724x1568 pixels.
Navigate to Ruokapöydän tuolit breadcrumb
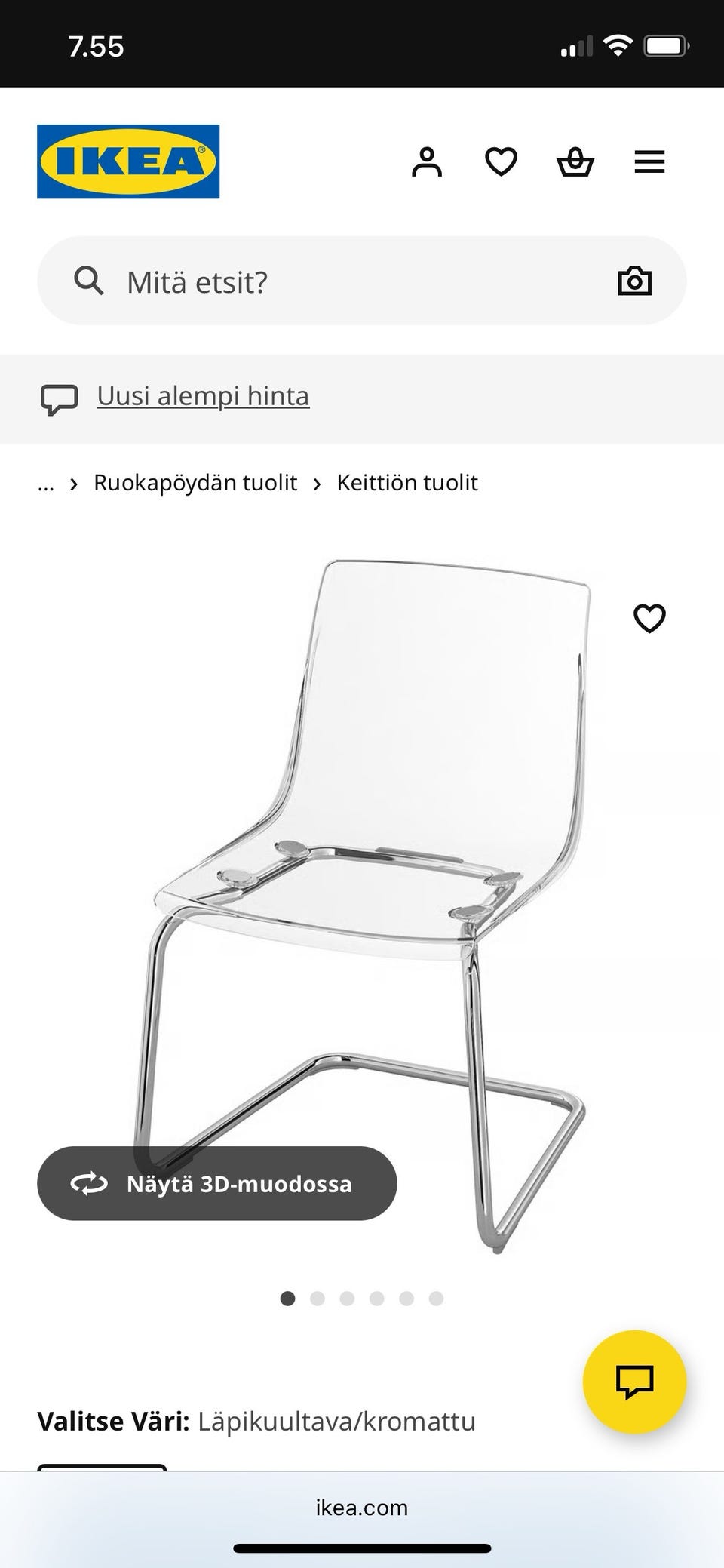(195, 483)
